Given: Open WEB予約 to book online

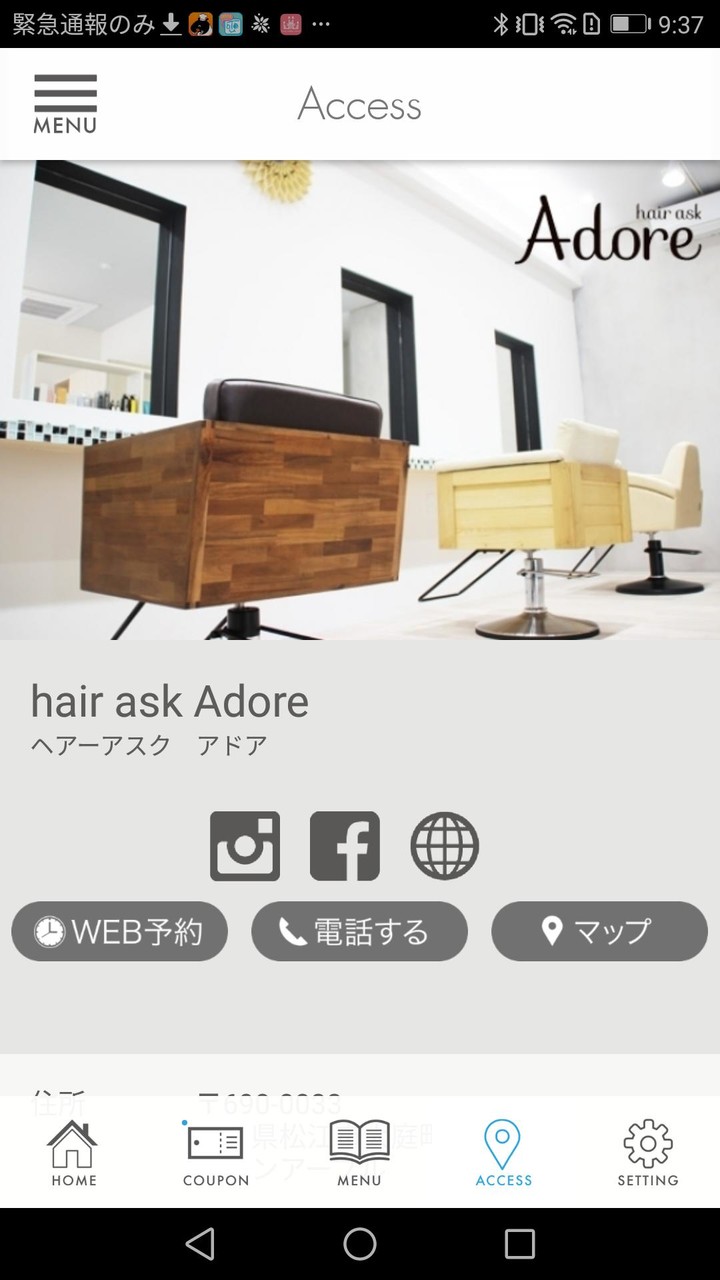Looking at the screenshot, I should point(119,931).
